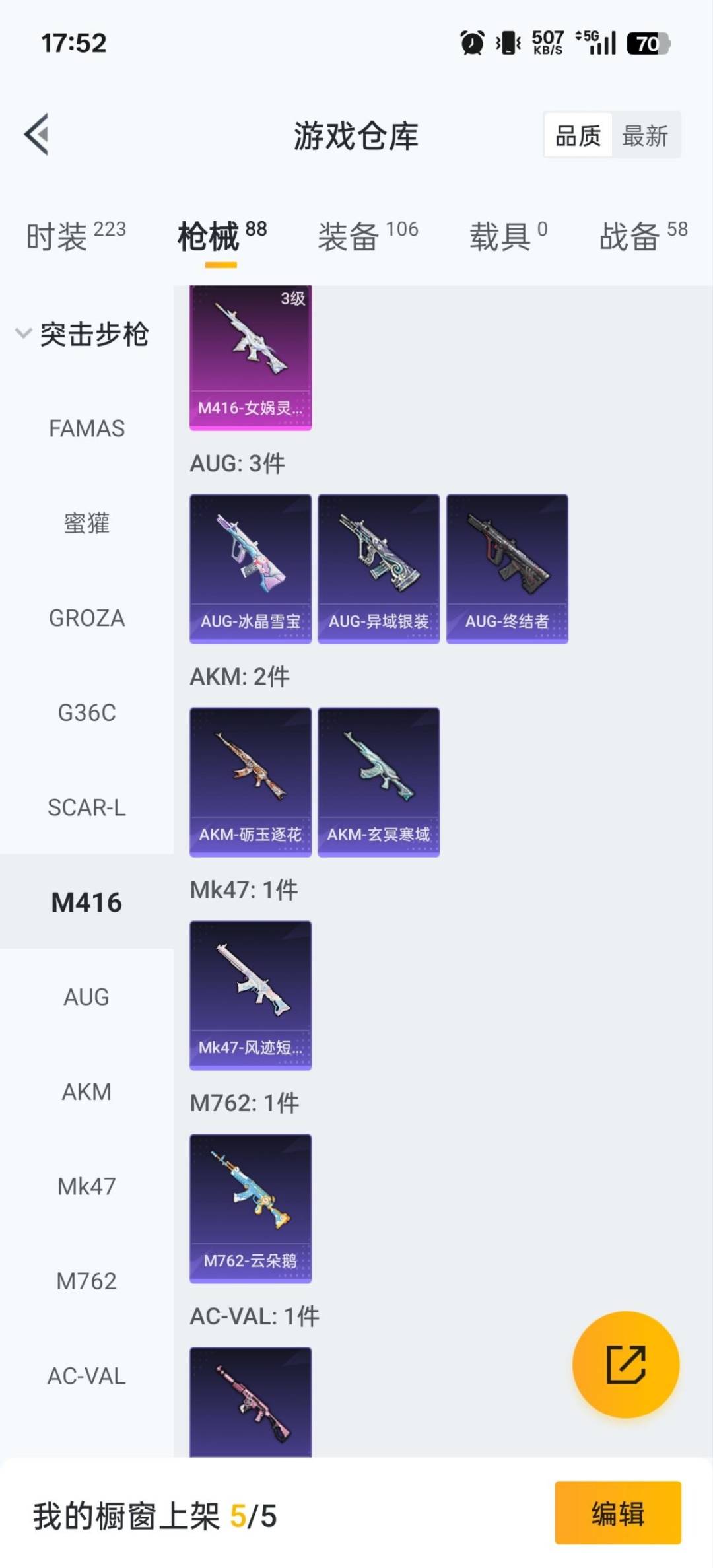Tap the 编辑 button
Viewport: 713px width, 1568px height.
tap(617, 1513)
